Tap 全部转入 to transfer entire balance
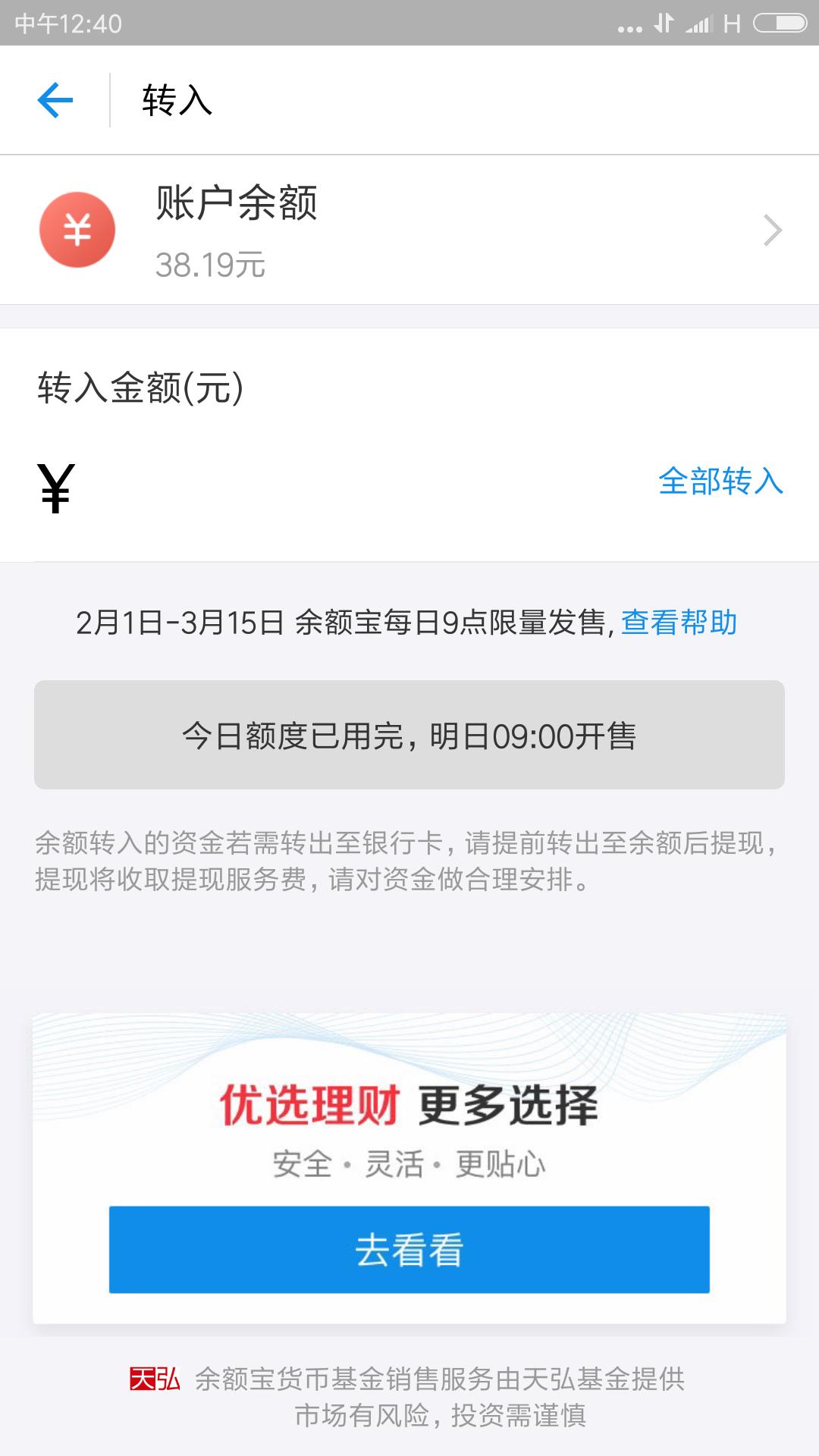This screenshot has height=1456, width=819. (x=719, y=483)
